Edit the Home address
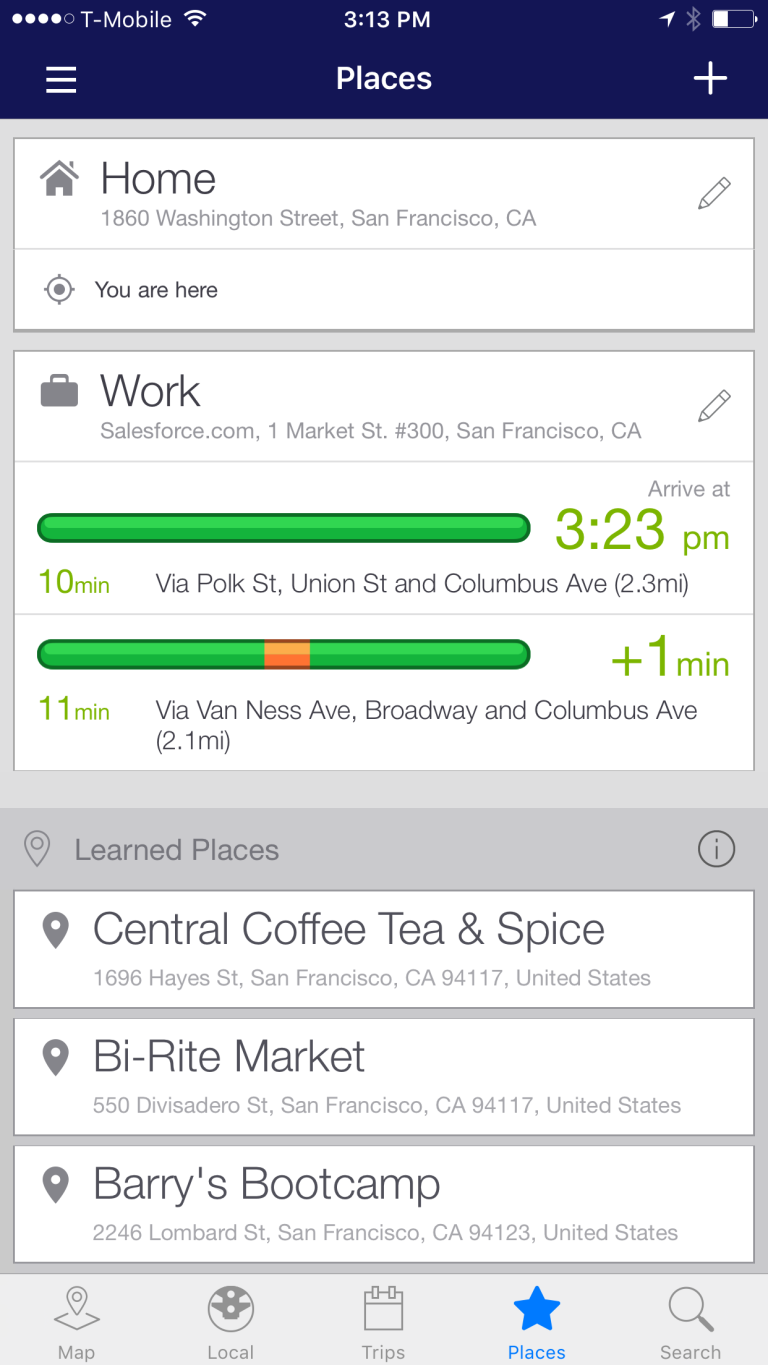The height and width of the screenshot is (1365, 768). (714, 191)
